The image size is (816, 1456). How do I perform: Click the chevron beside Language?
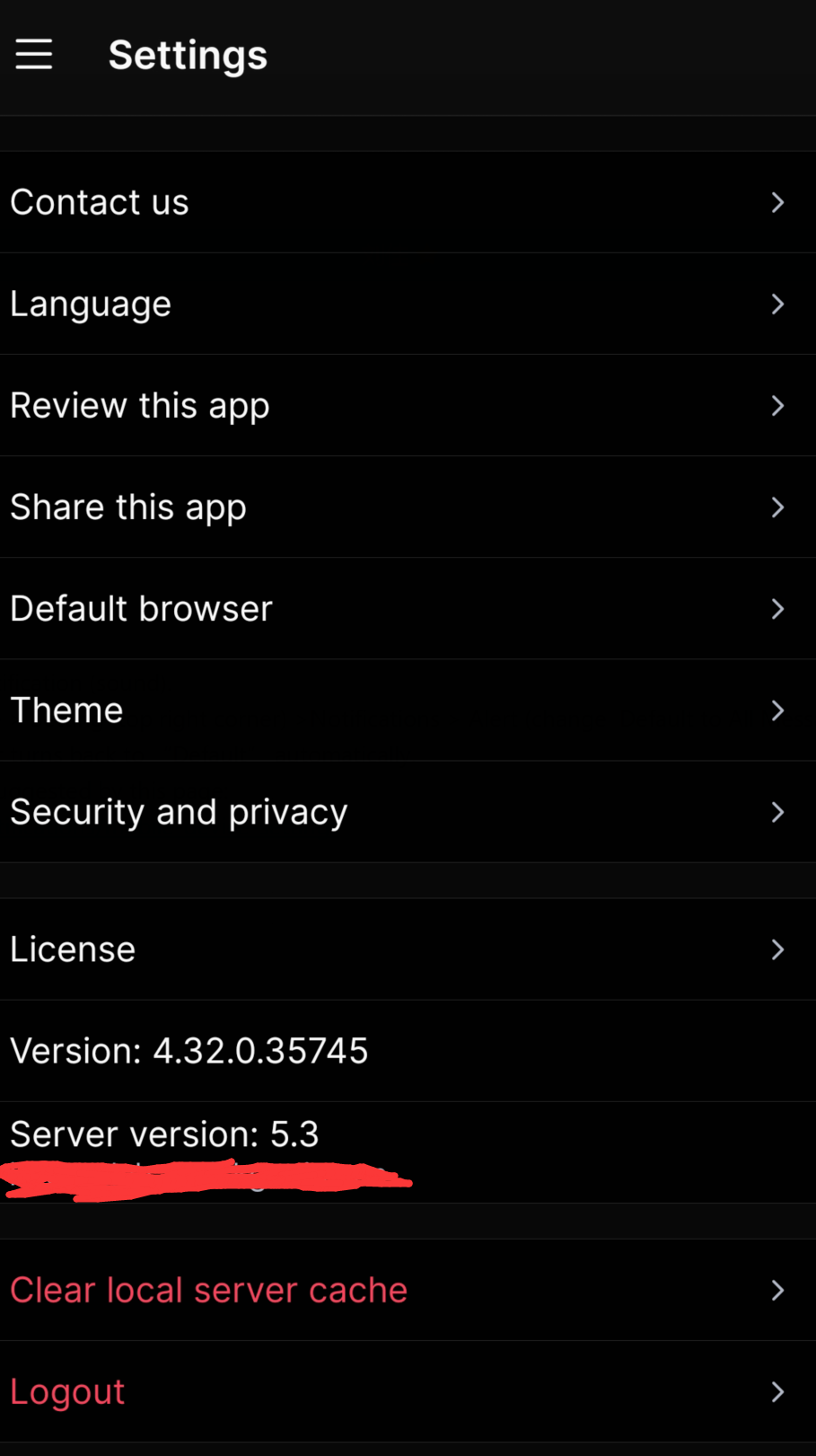[x=777, y=304]
